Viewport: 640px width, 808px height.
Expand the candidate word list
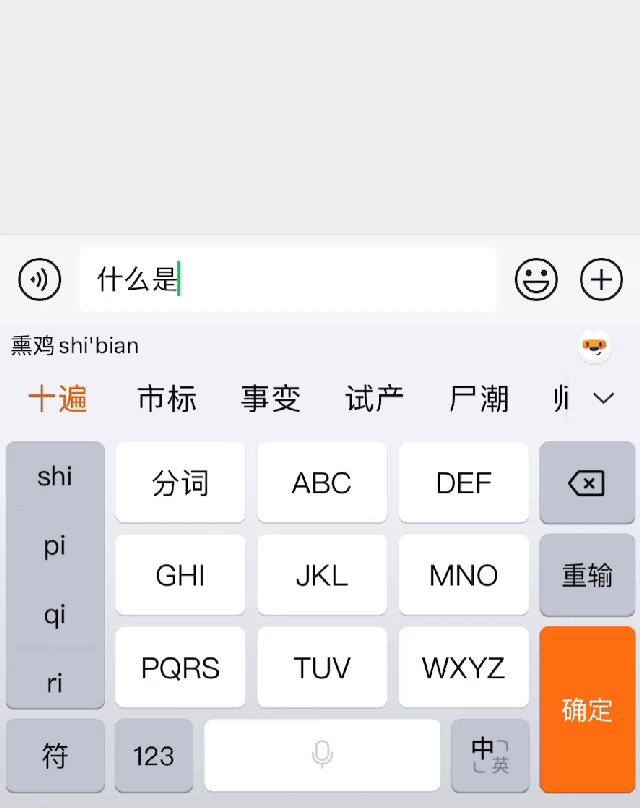click(x=604, y=399)
